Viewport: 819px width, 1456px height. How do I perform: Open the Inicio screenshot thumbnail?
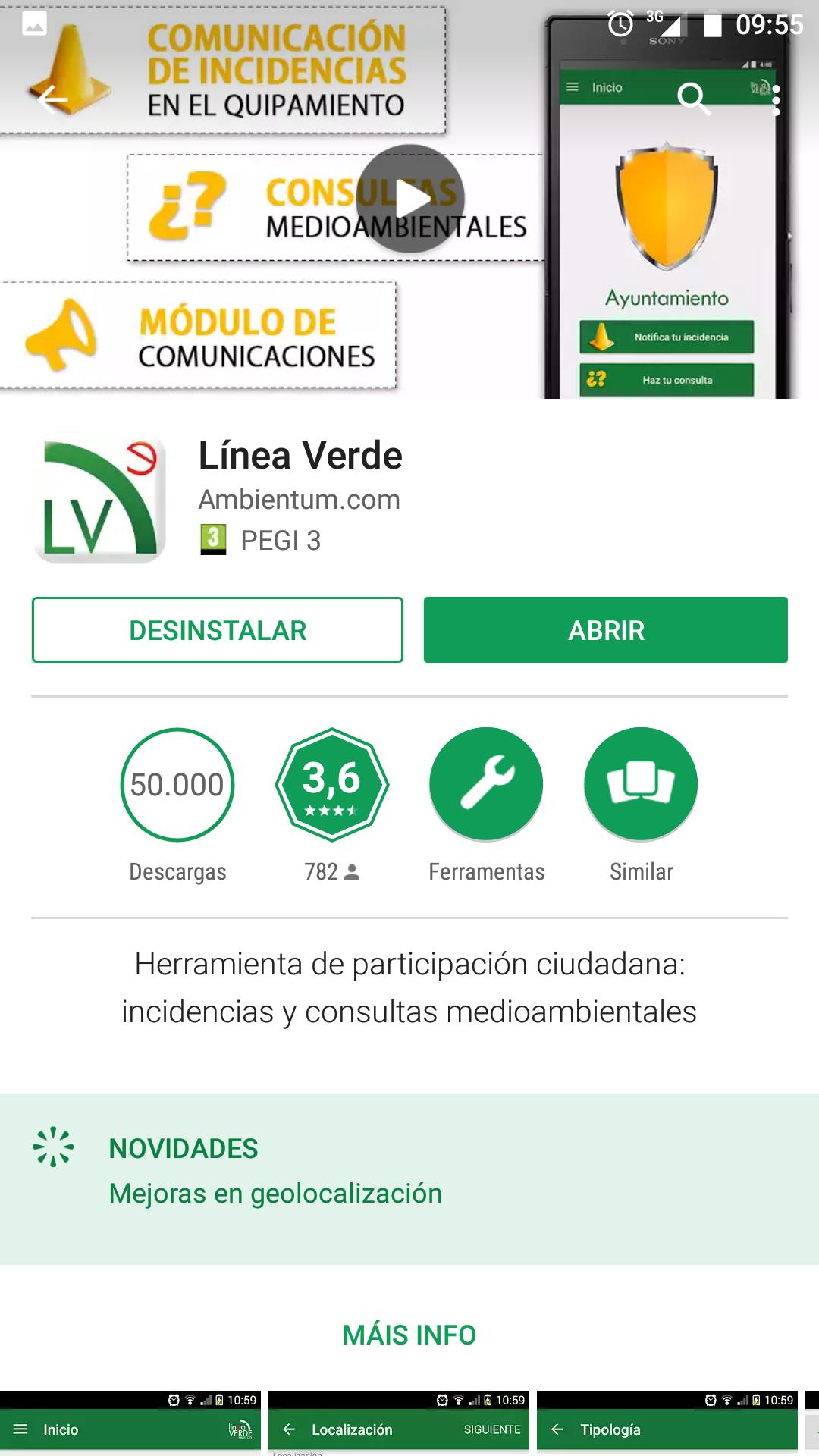130,1424
